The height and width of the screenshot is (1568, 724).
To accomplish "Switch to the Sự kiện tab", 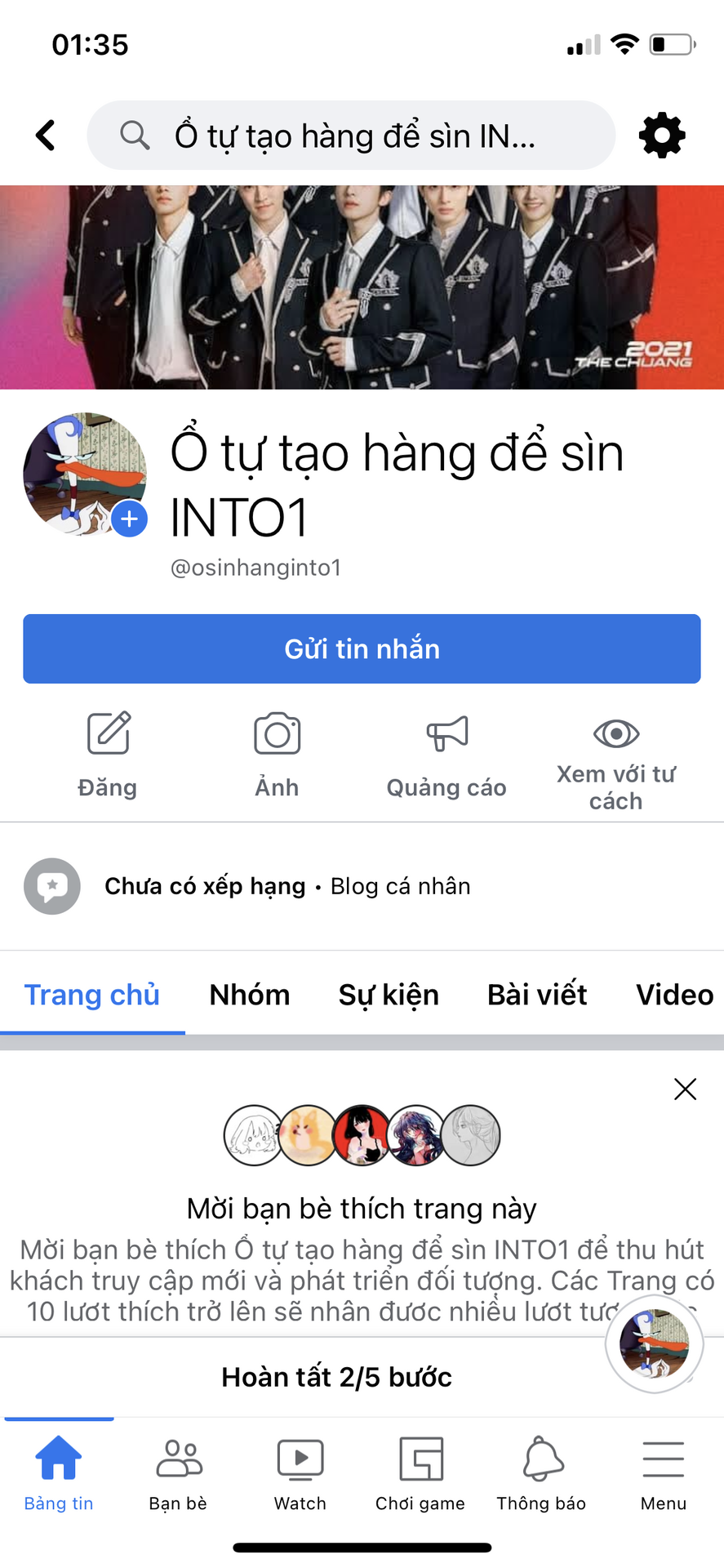I will coord(389,995).
